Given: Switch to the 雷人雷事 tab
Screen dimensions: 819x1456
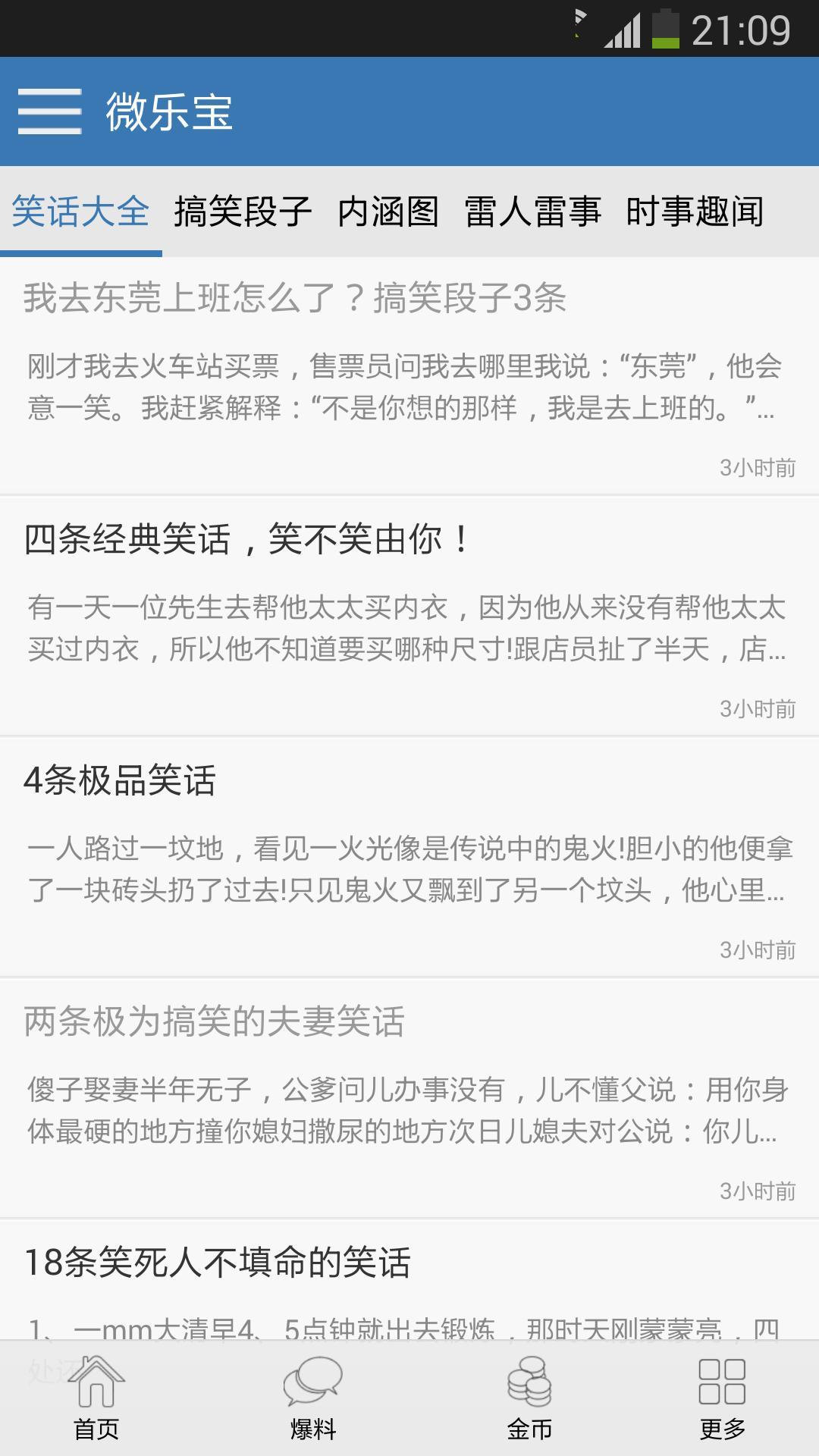Looking at the screenshot, I should point(532,212).
